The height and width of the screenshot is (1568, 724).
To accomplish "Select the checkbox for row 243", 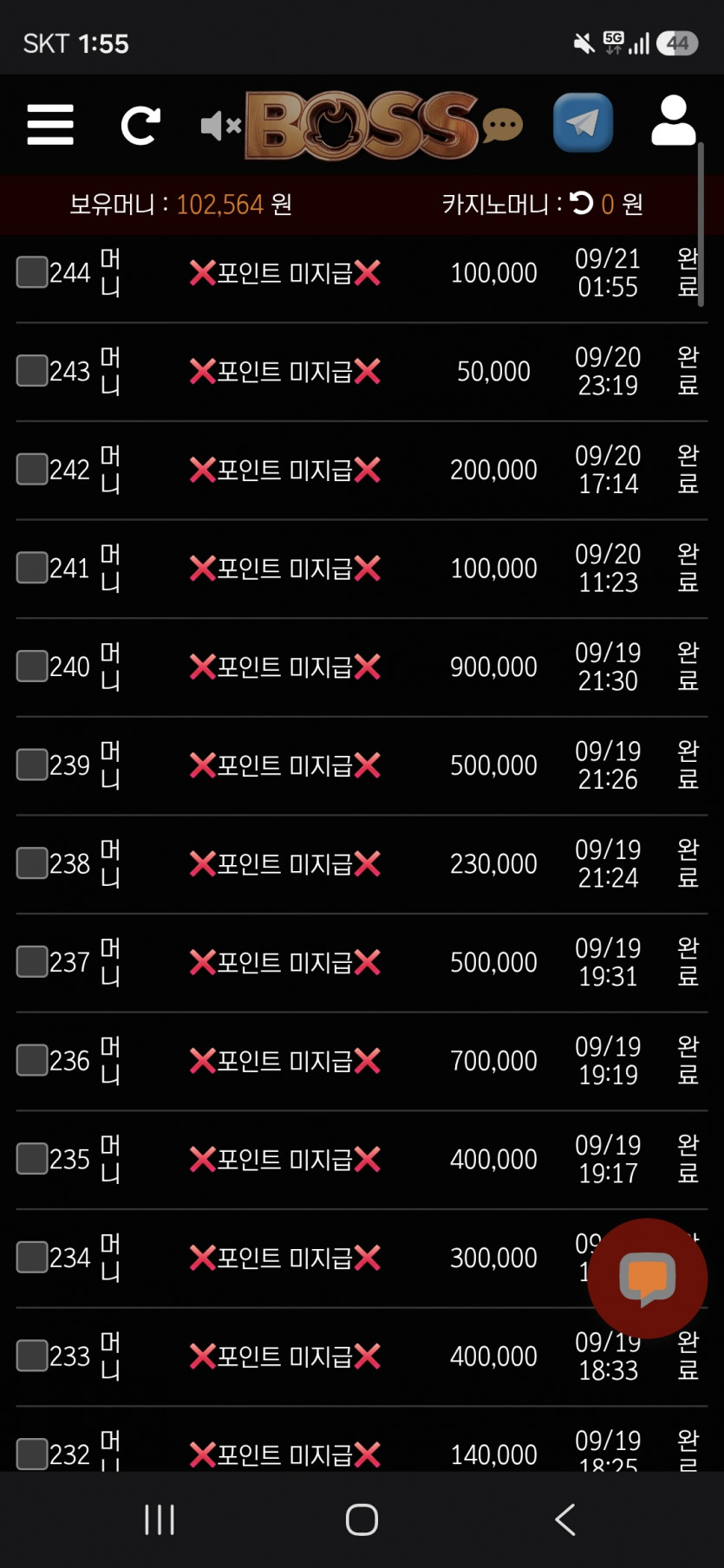I will tap(32, 371).
